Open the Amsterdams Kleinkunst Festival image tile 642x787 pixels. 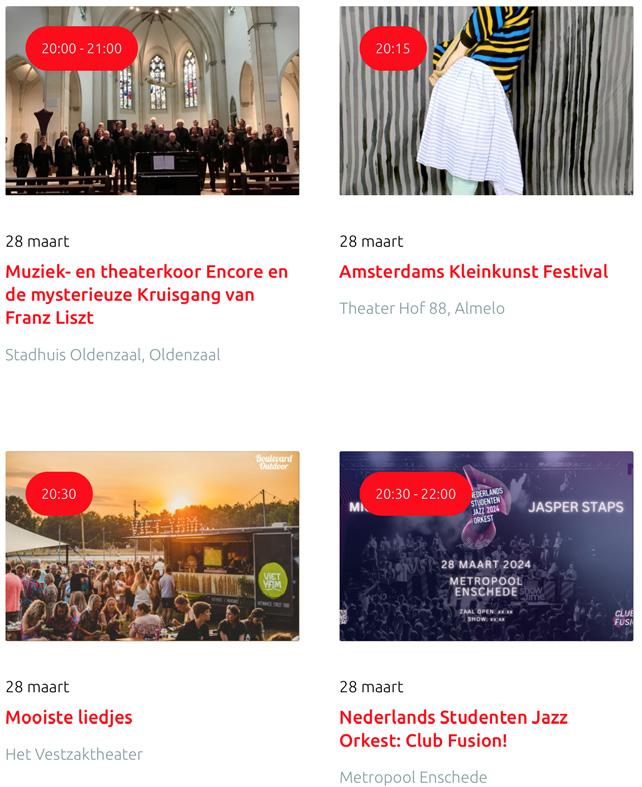click(x=486, y=100)
